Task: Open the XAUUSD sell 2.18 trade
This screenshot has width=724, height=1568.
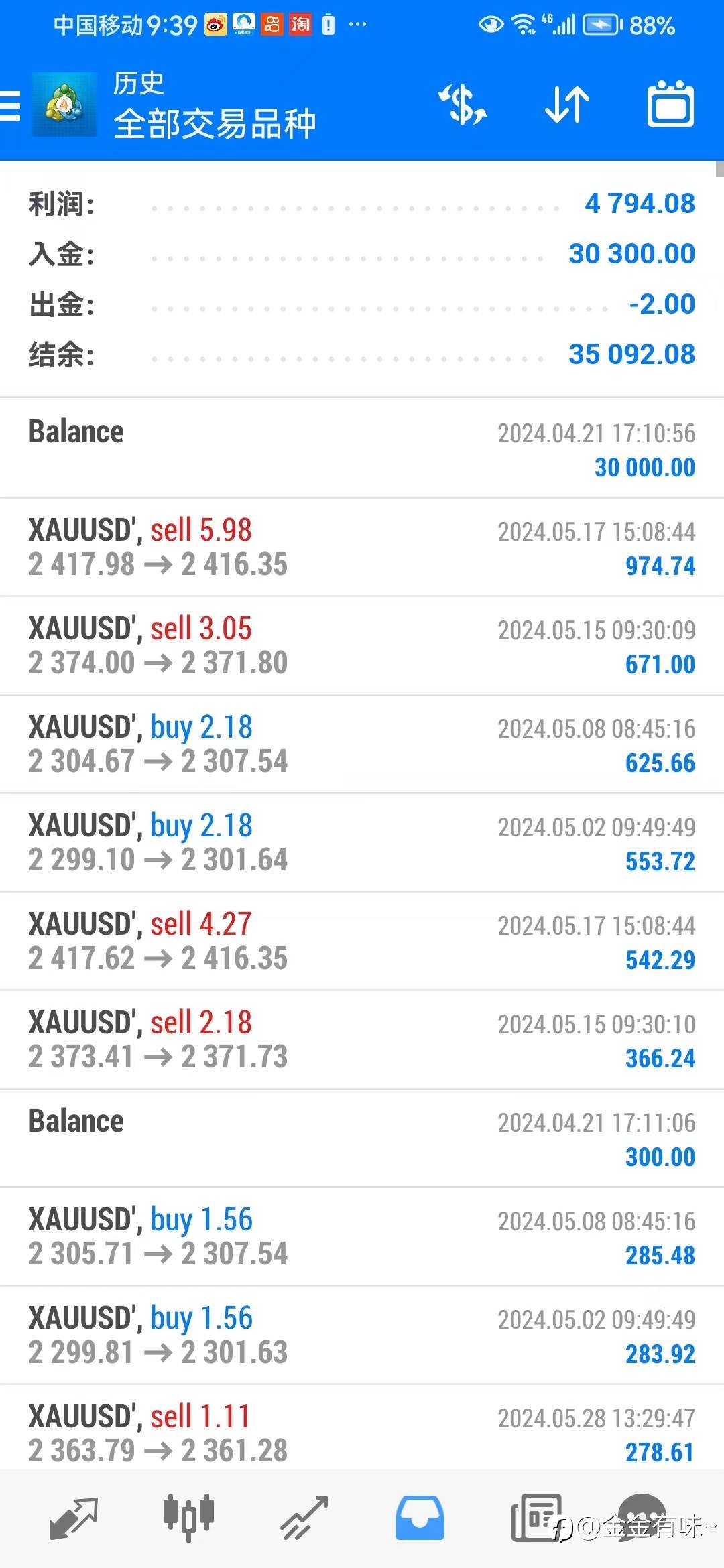Action: [362, 1040]
